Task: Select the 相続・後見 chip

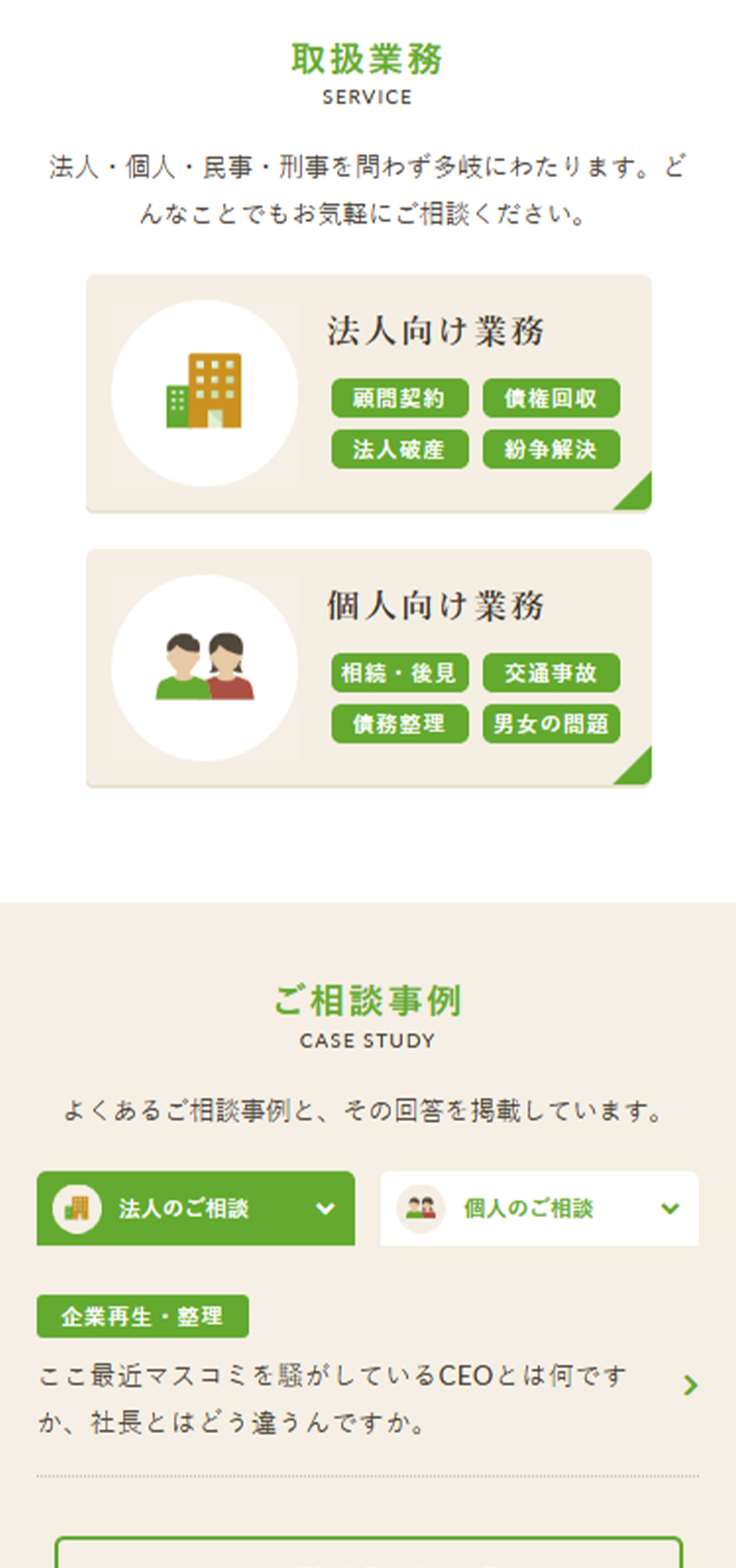Action: [399, 672]
